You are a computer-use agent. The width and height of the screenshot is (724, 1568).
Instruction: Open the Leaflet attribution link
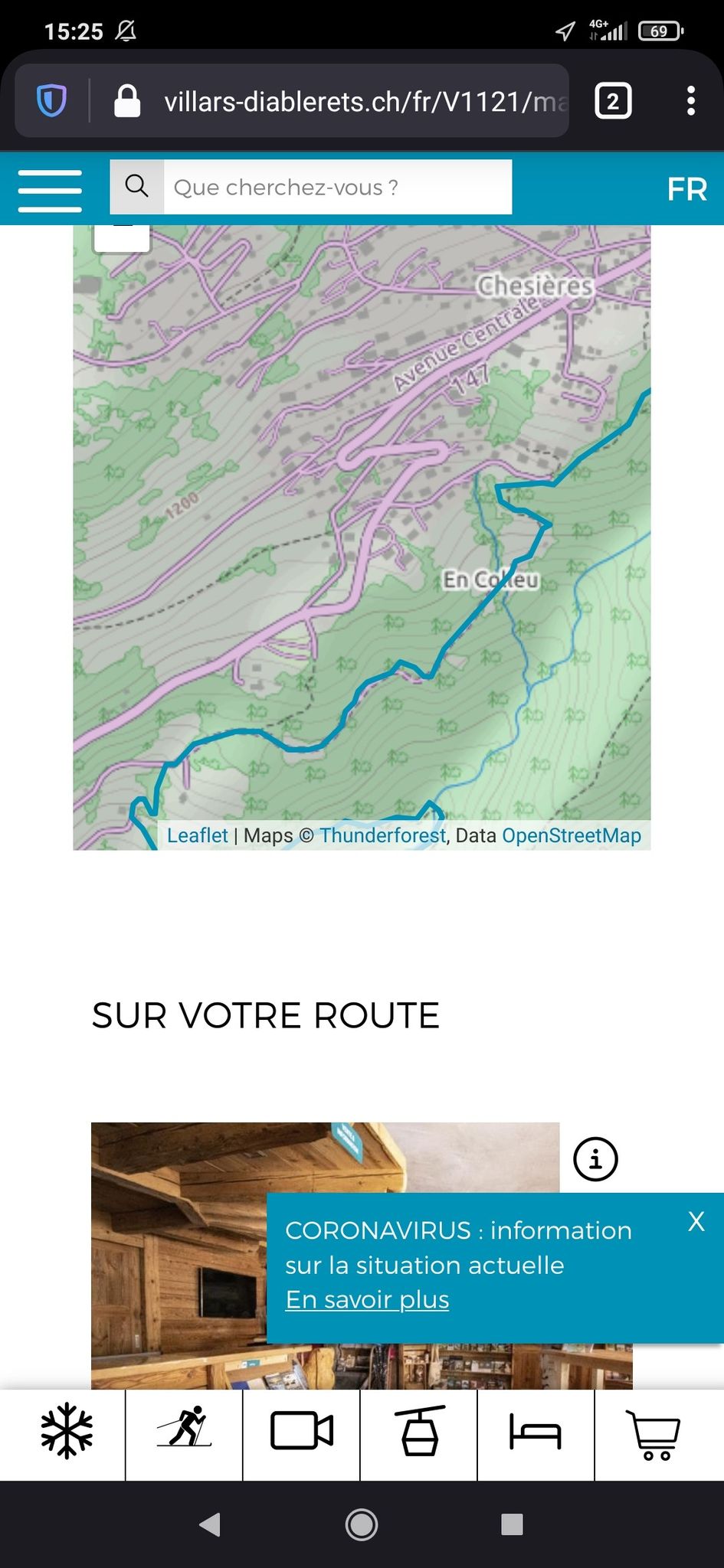(x=198, y=835)
